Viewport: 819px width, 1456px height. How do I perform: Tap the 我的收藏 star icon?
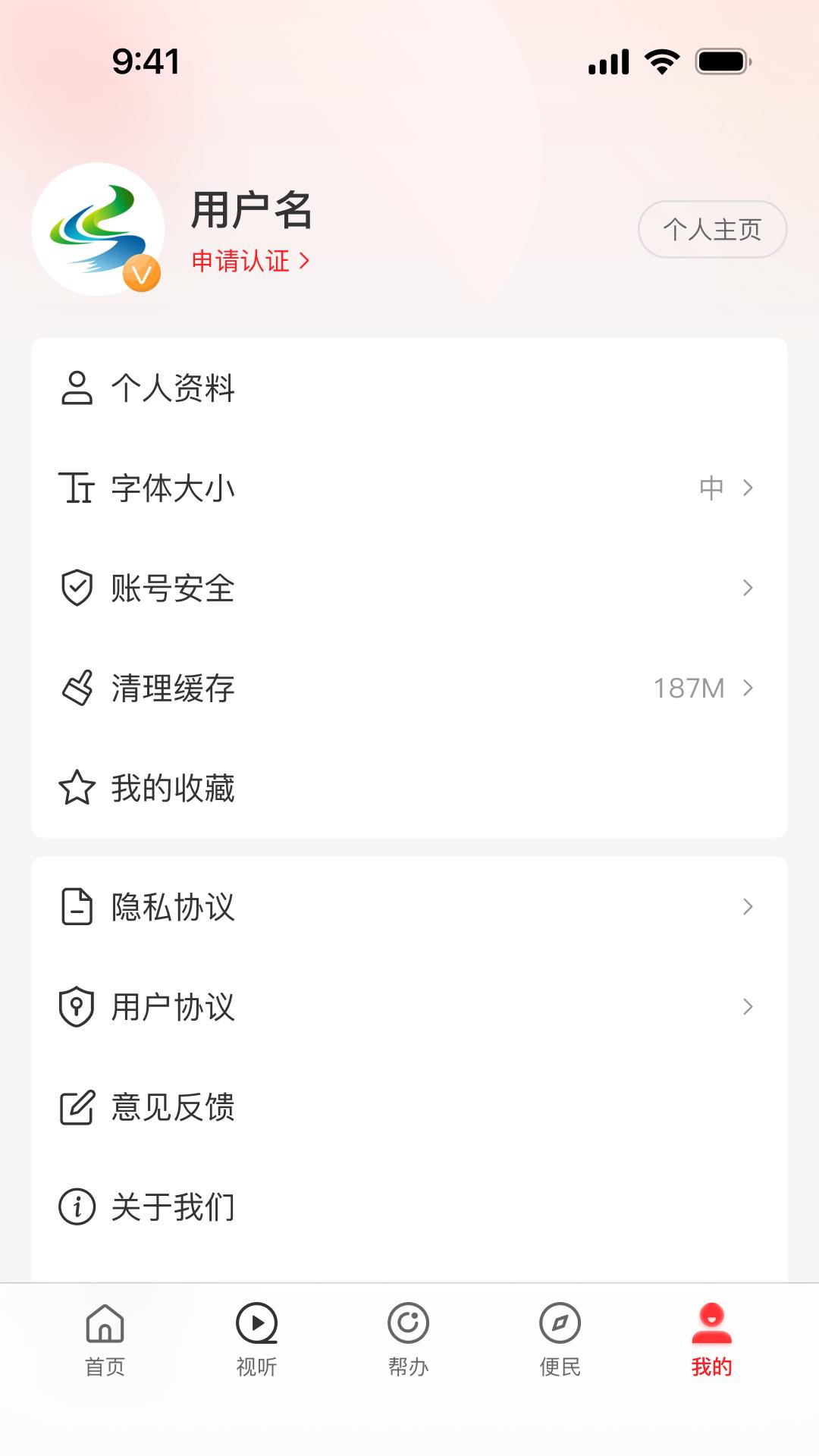(x=76, y=789)
